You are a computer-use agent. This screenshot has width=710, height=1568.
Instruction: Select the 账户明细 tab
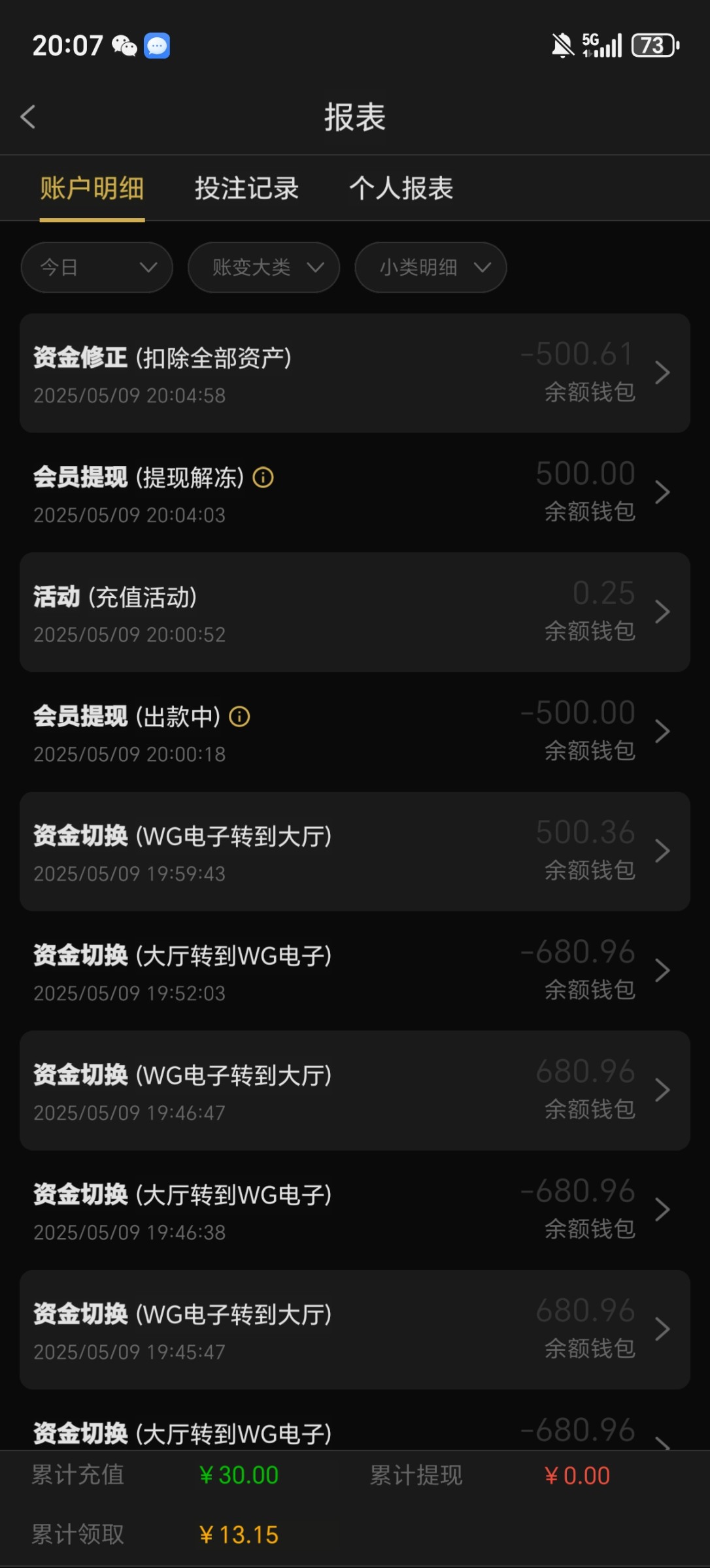(92, 189)
